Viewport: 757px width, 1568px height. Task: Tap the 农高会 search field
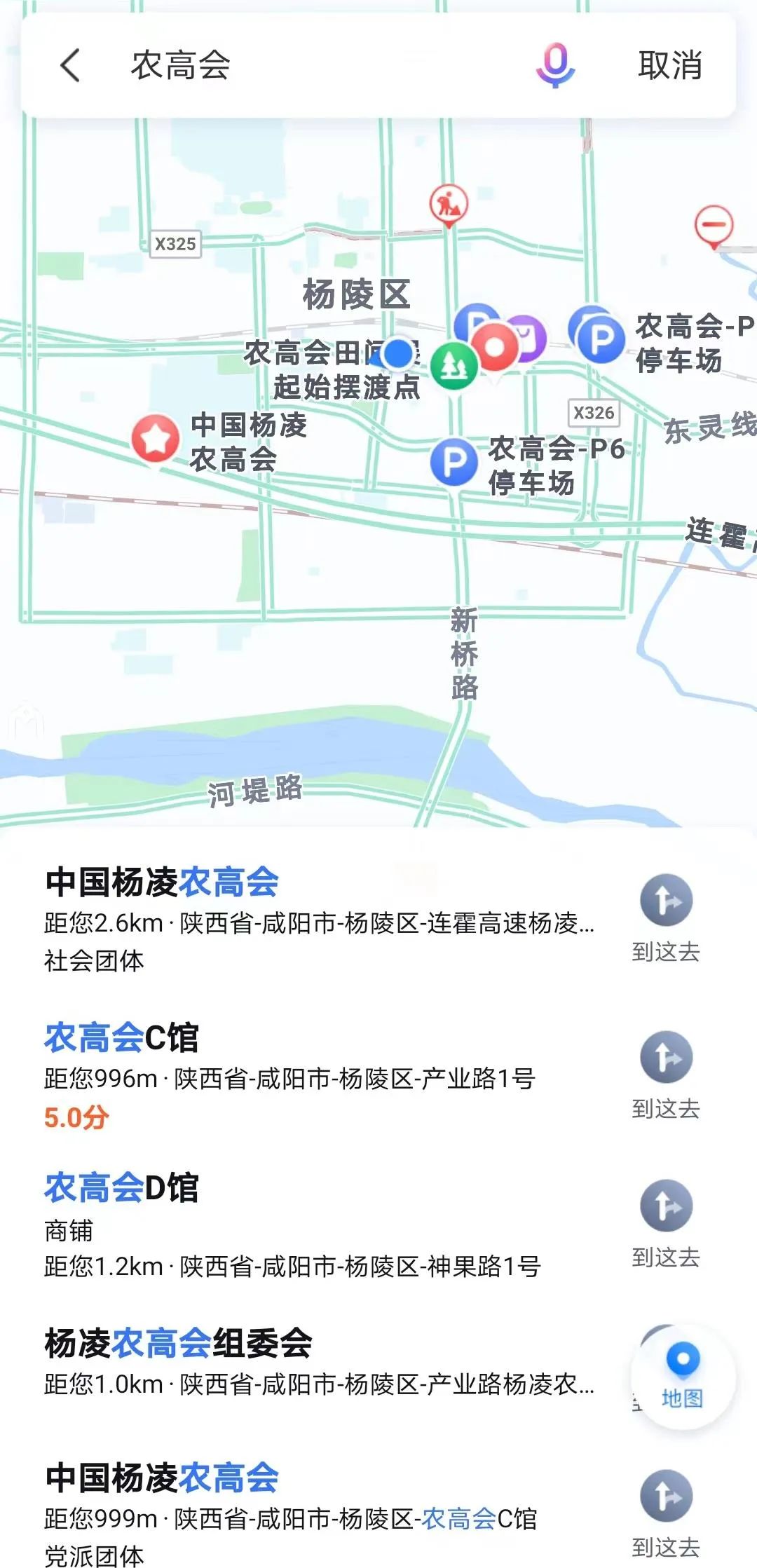[315, 65]
